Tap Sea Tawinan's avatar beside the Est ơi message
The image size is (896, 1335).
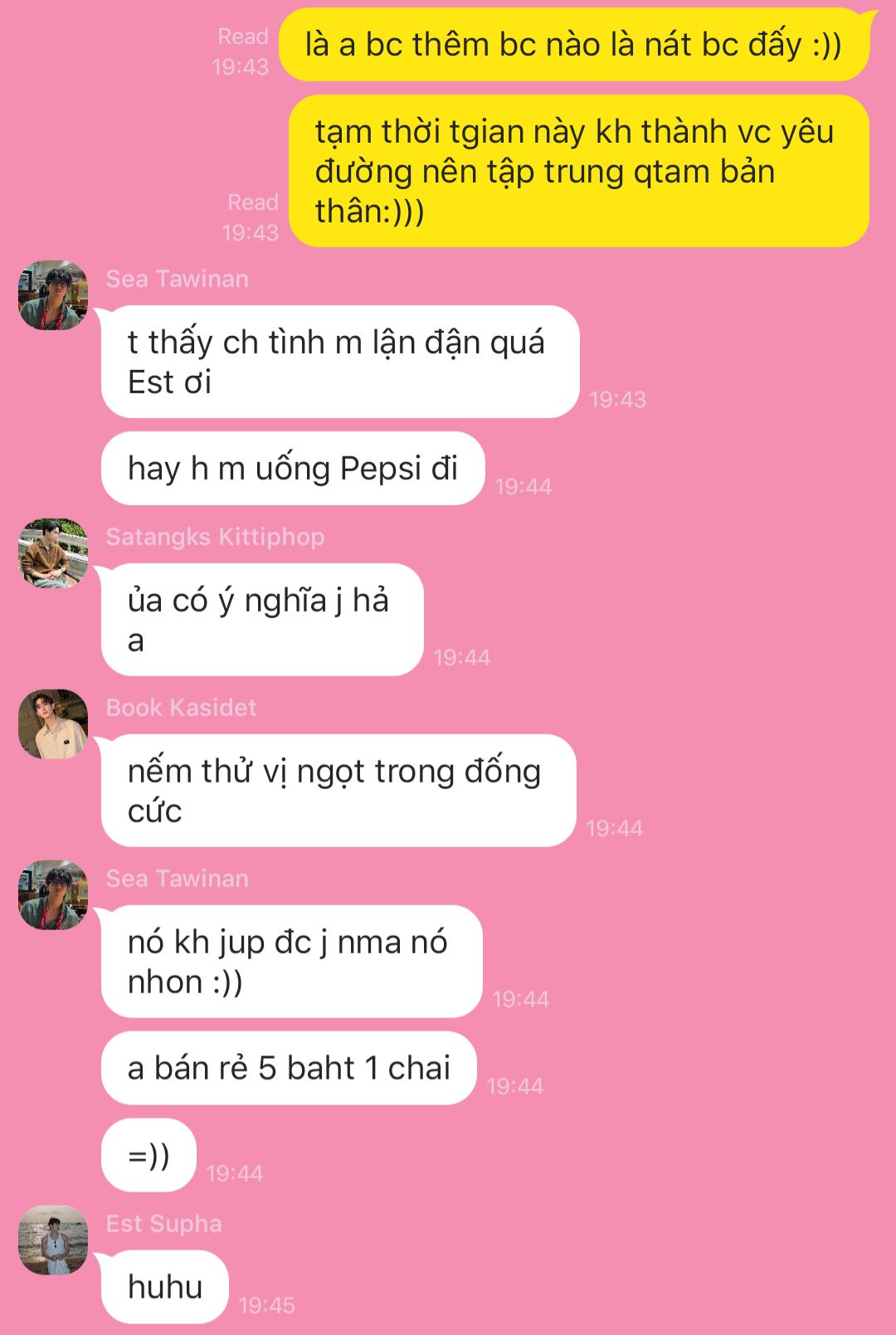point(53,295)
